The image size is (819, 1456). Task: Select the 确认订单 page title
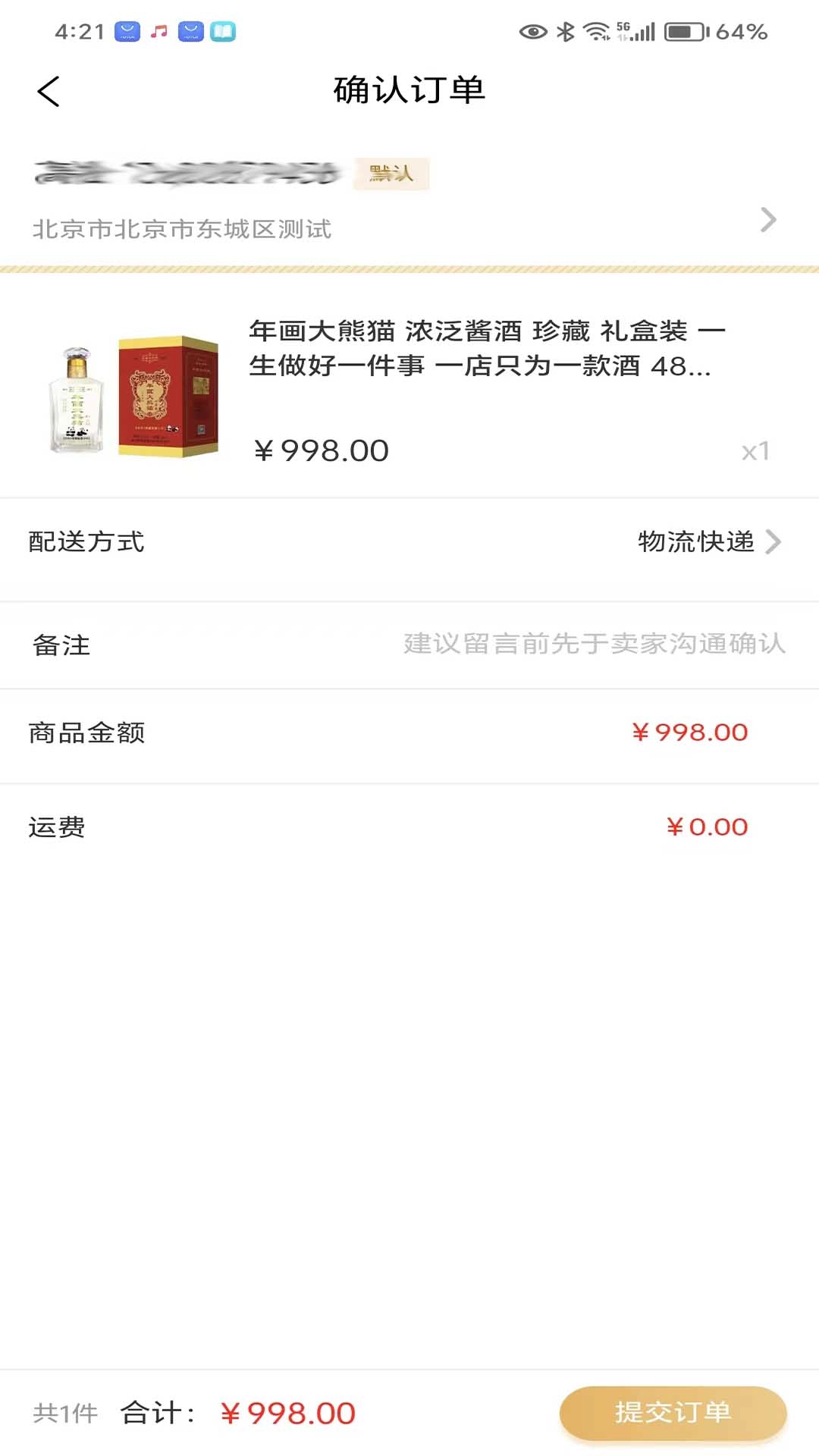pos(409,89)
